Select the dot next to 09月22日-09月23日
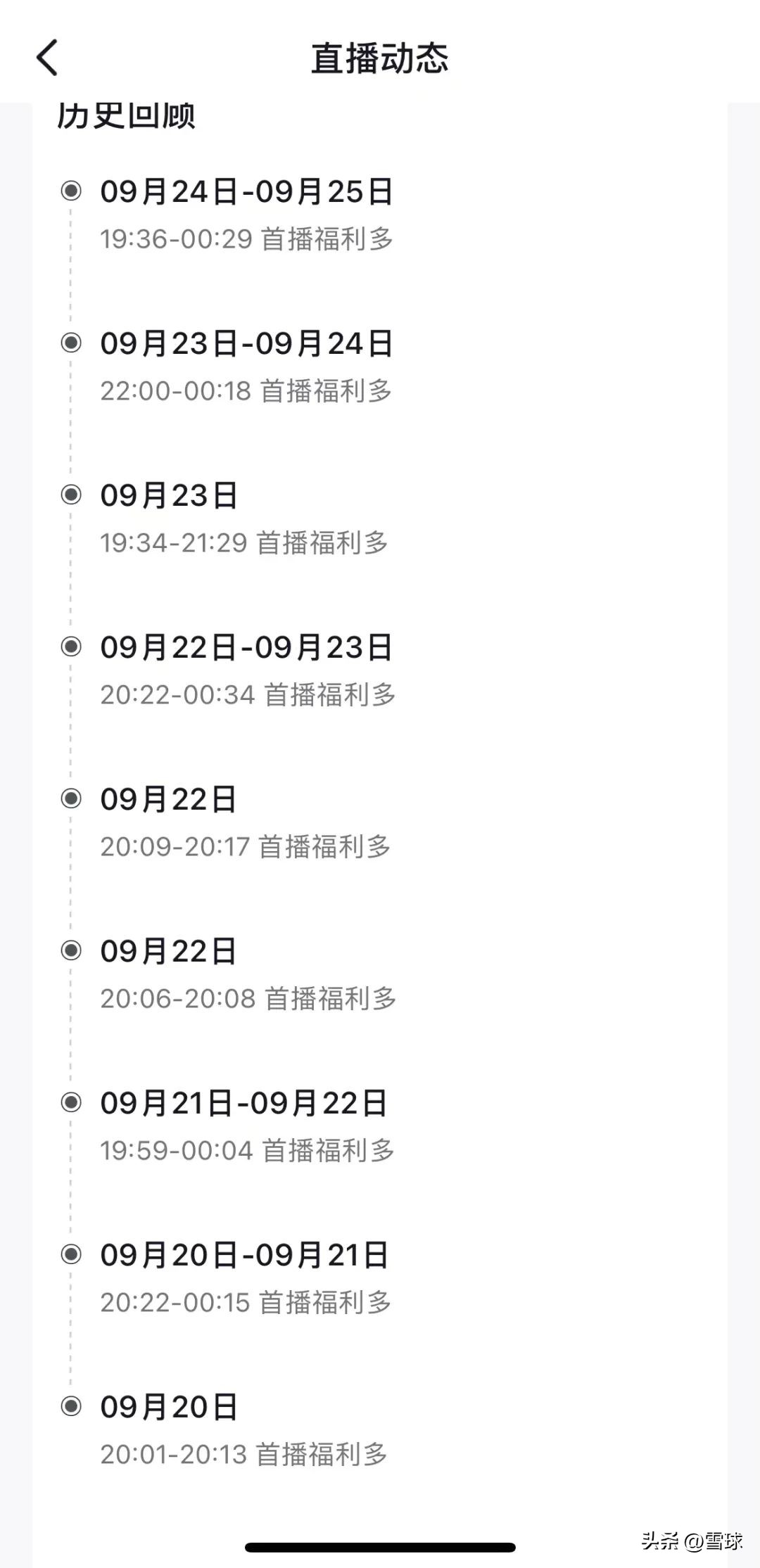This screenshot has width=760, height=1568. coord(70,646)
